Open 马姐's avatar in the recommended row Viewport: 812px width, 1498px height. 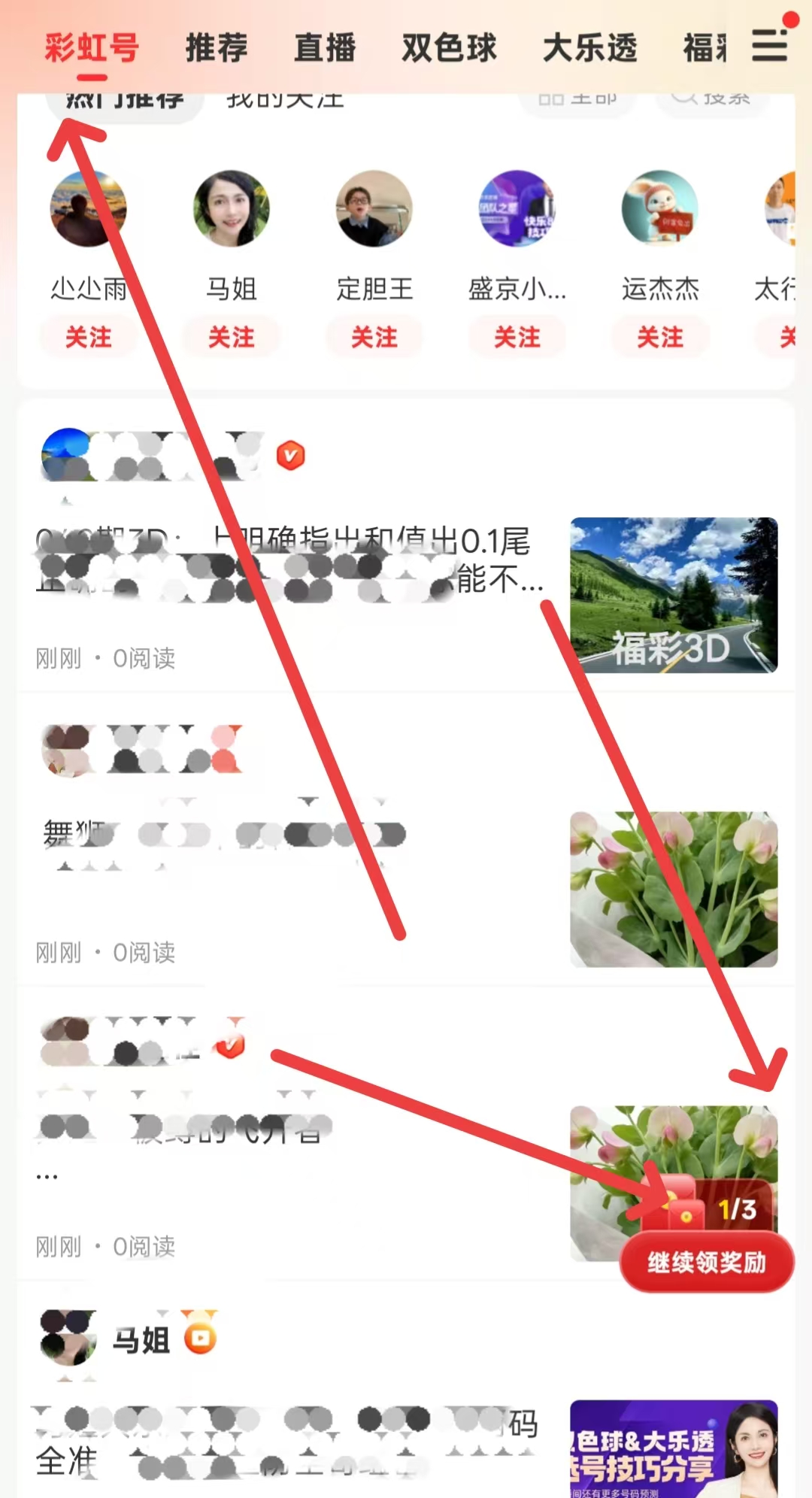coord(232,209)
